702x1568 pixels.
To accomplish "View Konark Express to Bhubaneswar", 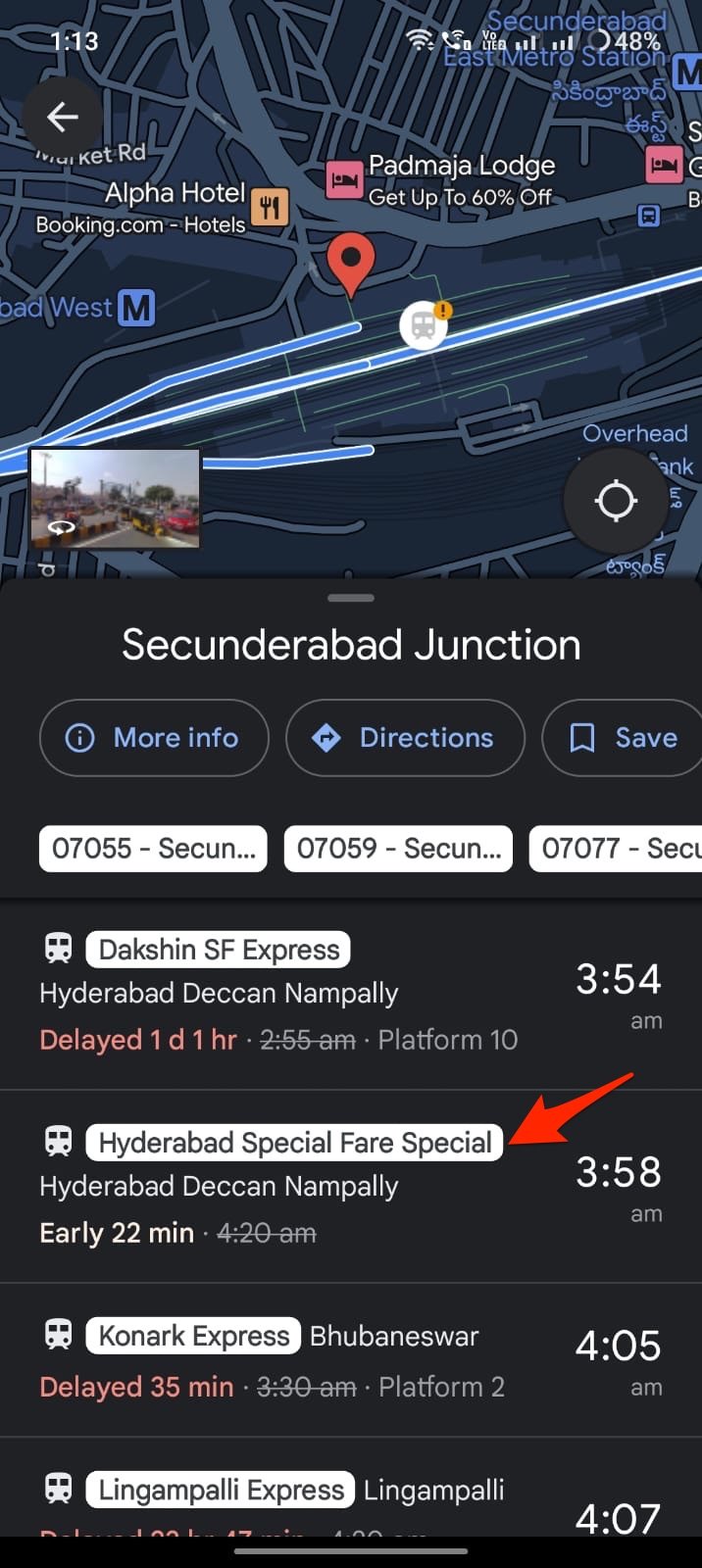I will [294, 1360].
